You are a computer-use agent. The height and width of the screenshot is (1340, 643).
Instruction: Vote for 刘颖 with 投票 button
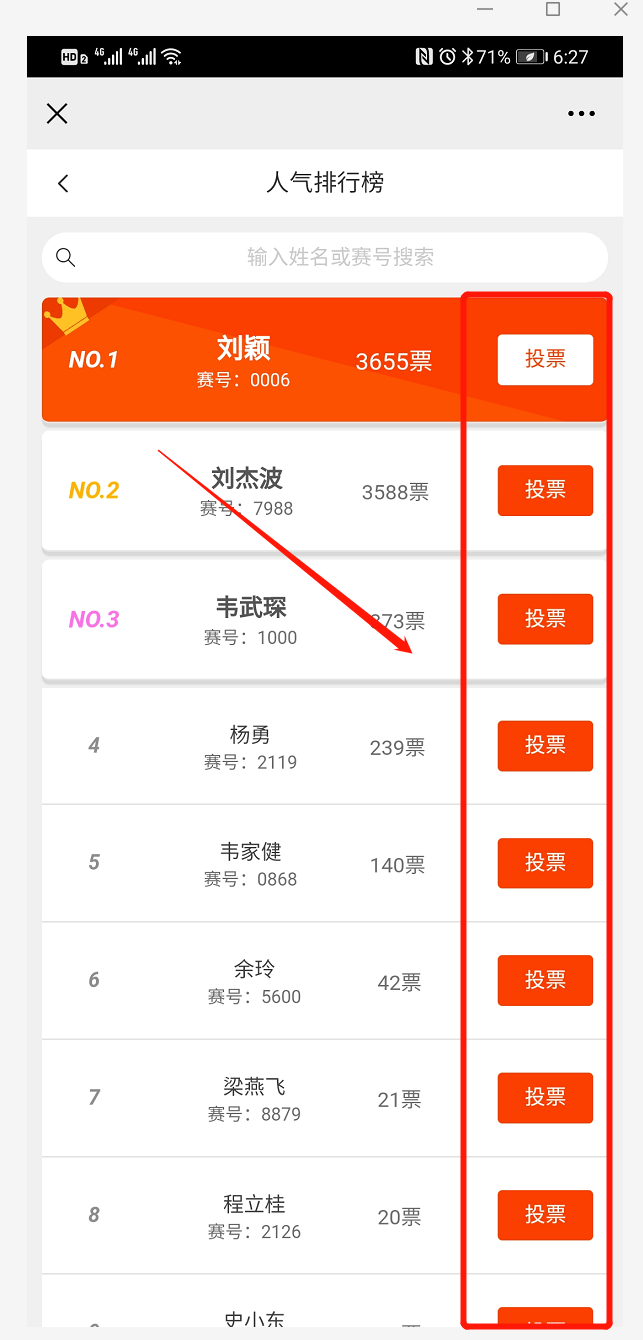545,360
